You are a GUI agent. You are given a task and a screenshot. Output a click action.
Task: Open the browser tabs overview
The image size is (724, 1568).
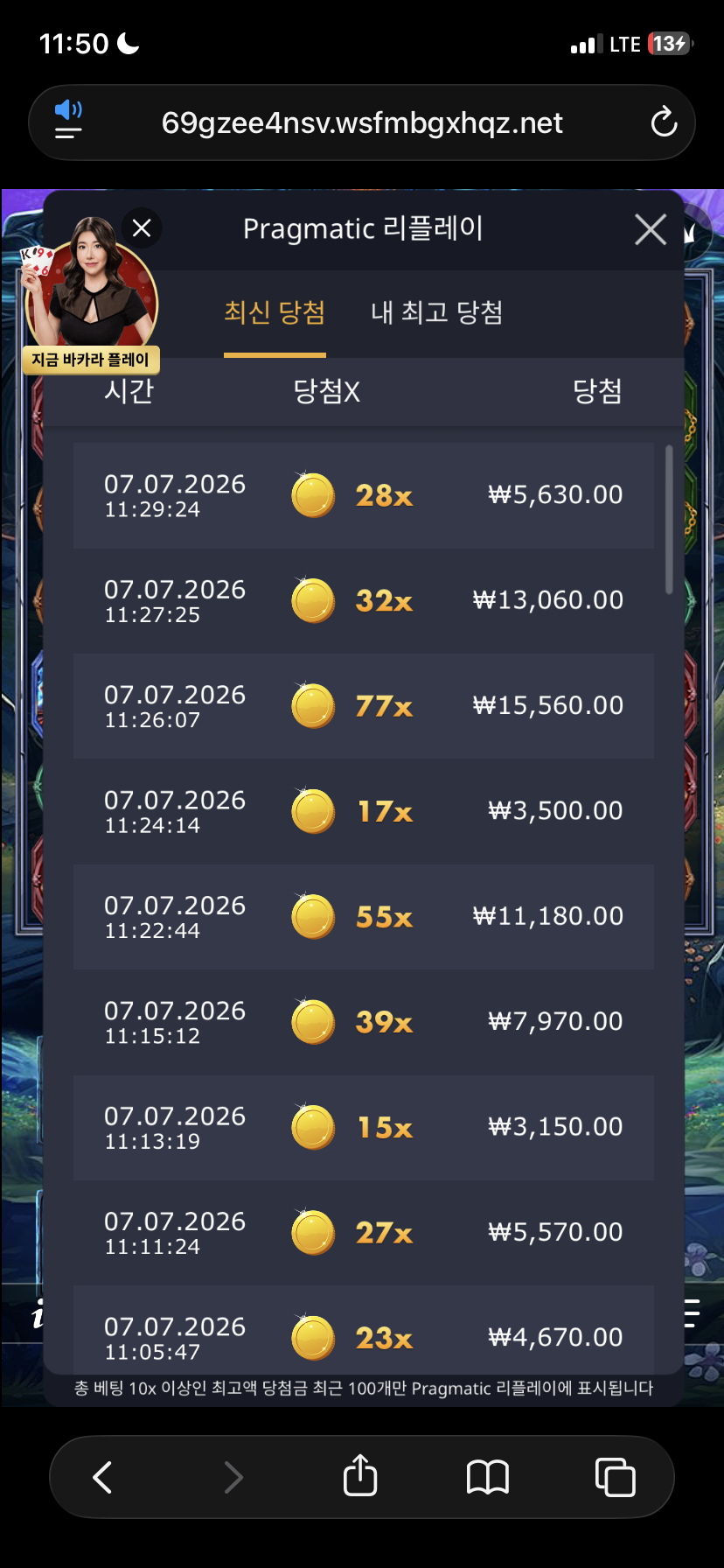(615, 1478)
